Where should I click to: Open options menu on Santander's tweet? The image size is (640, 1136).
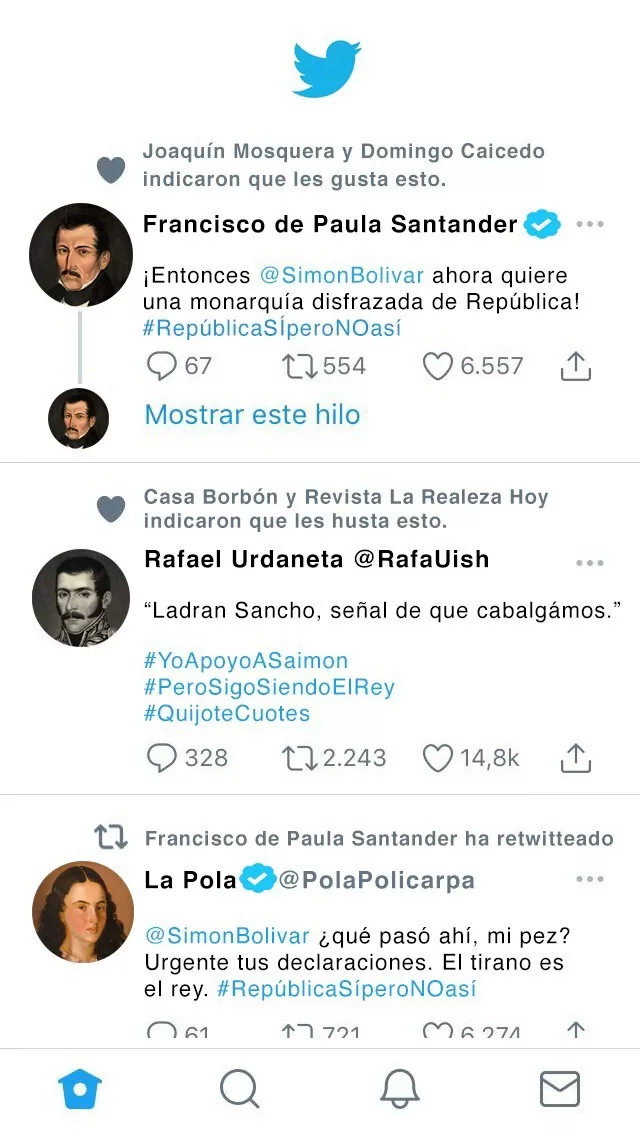pyautogui.click(x=589, y=224)
